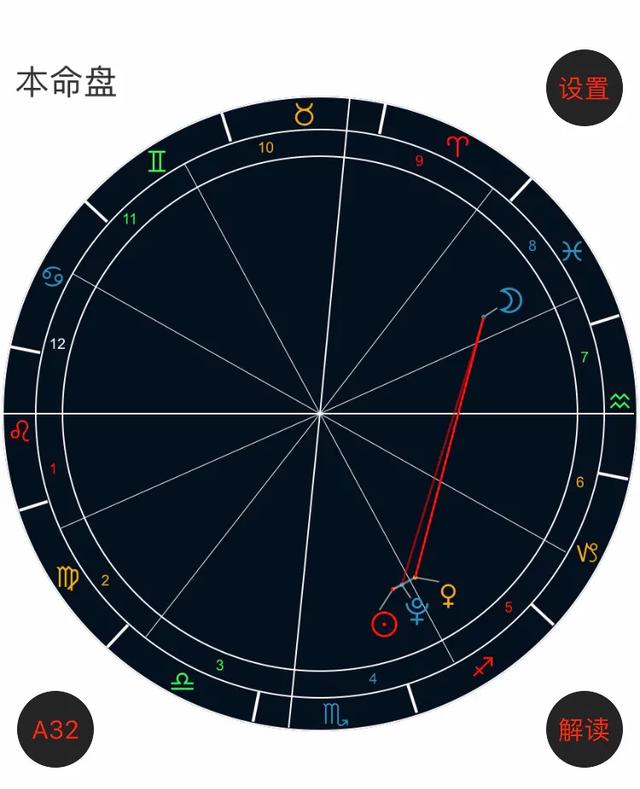640x789 pixels.
Task: Tap the A32 button
Action: point(56,729)
